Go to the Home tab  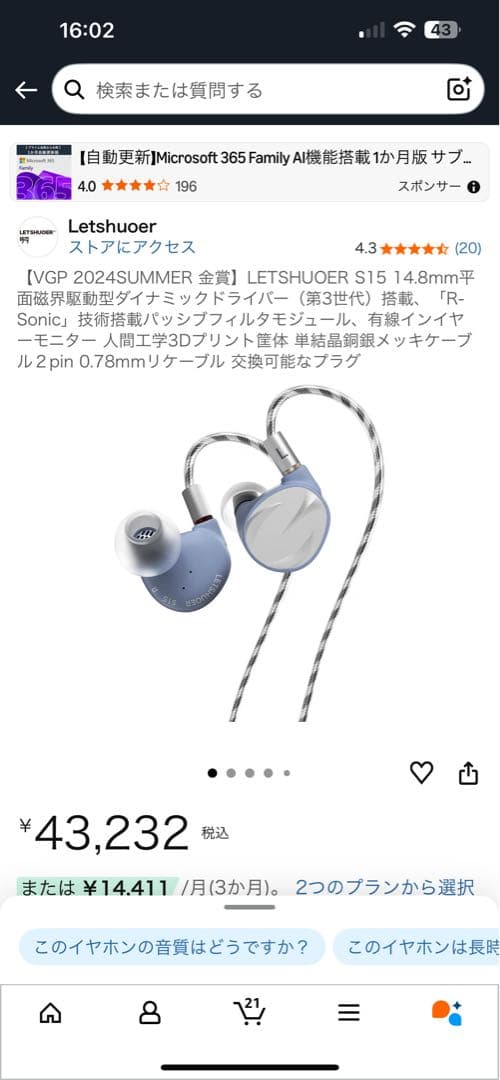(50, 1012)
